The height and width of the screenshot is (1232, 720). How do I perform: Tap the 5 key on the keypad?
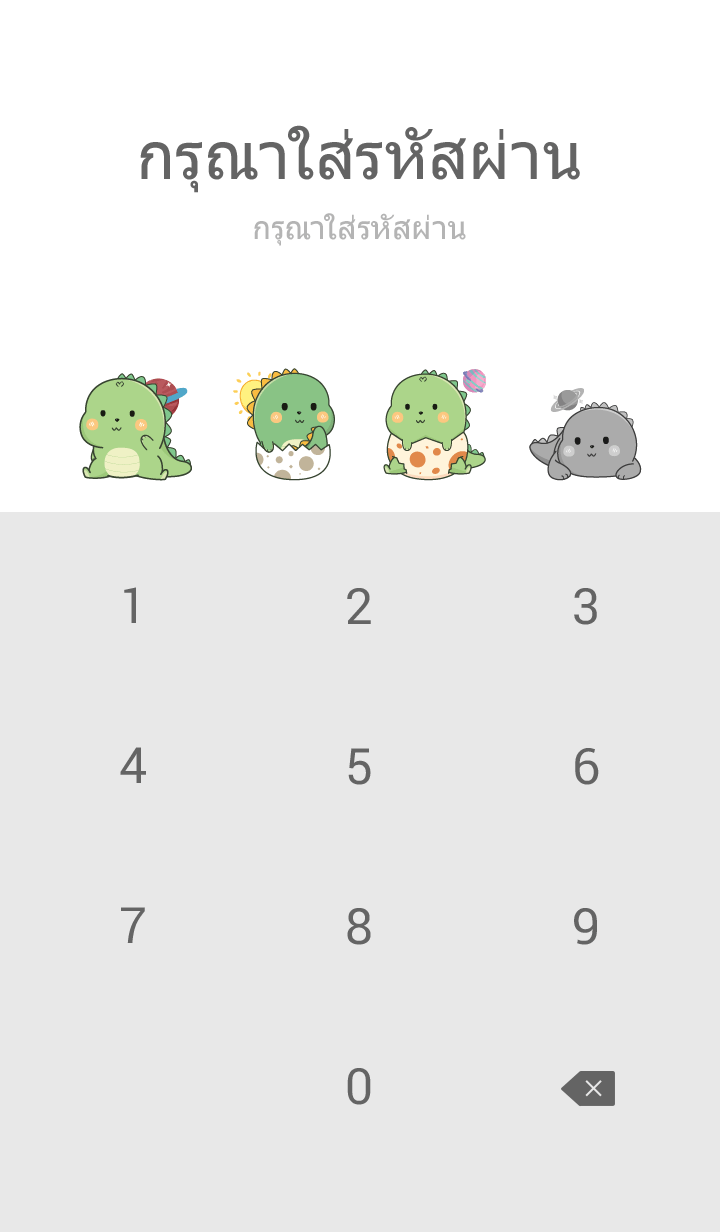359,767
